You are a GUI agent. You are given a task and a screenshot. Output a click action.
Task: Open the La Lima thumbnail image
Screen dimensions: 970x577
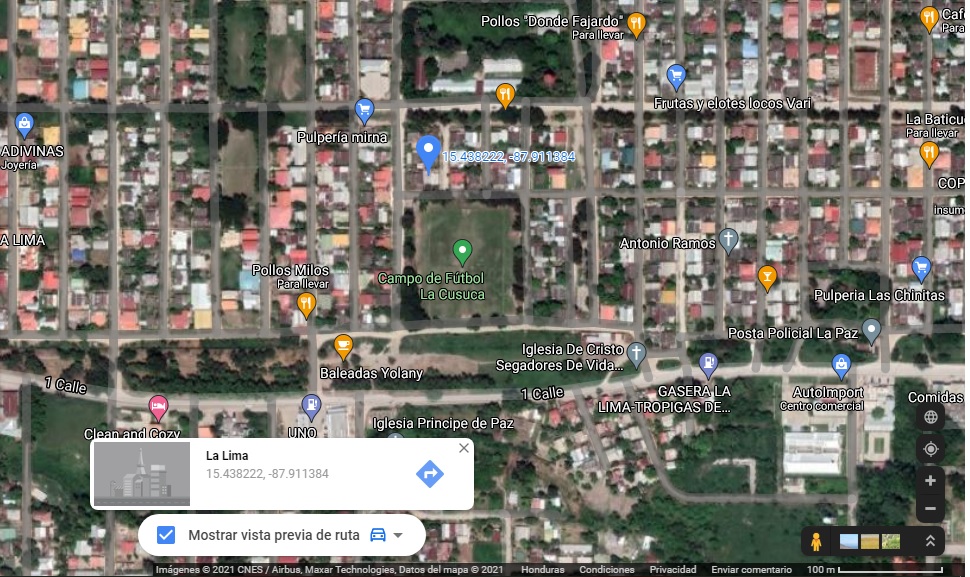pyautogui.click(x=141, y=474)
